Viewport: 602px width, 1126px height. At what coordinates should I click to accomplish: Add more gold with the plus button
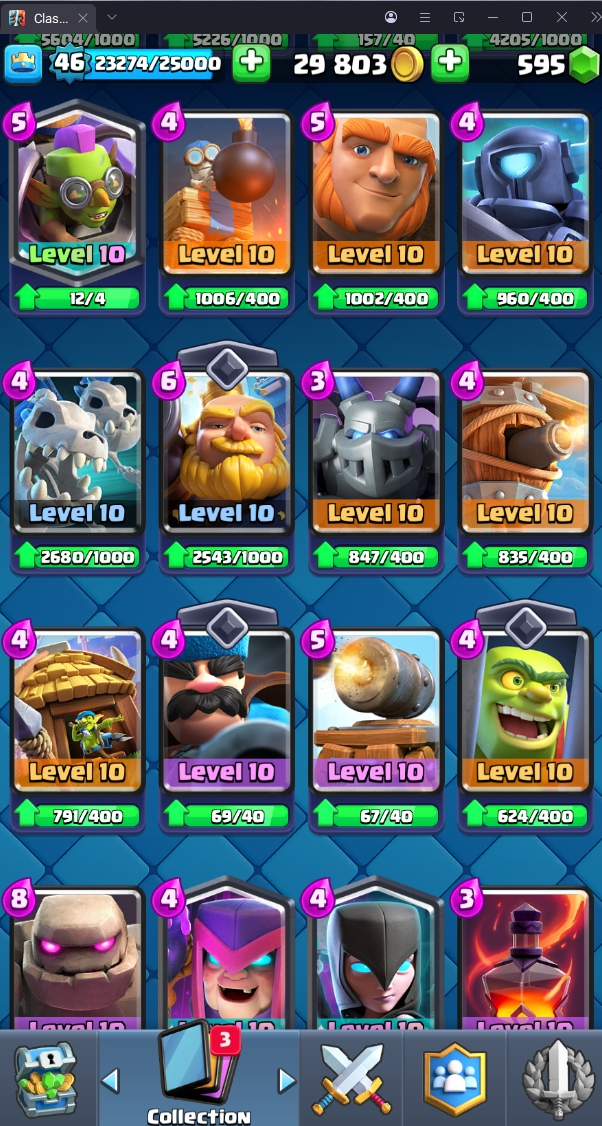pos(450,63)
